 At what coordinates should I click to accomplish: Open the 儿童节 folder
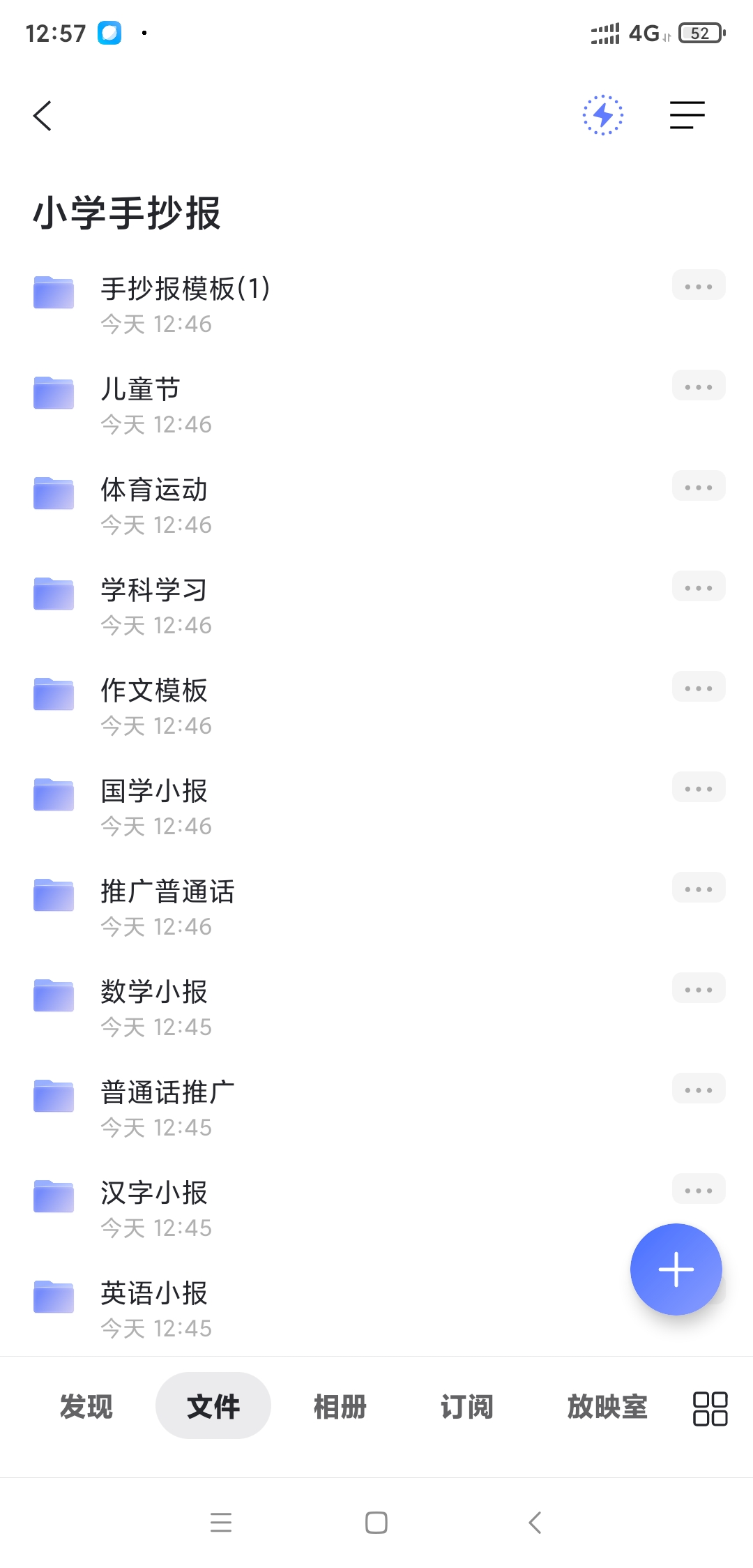(x=140, y=390)
